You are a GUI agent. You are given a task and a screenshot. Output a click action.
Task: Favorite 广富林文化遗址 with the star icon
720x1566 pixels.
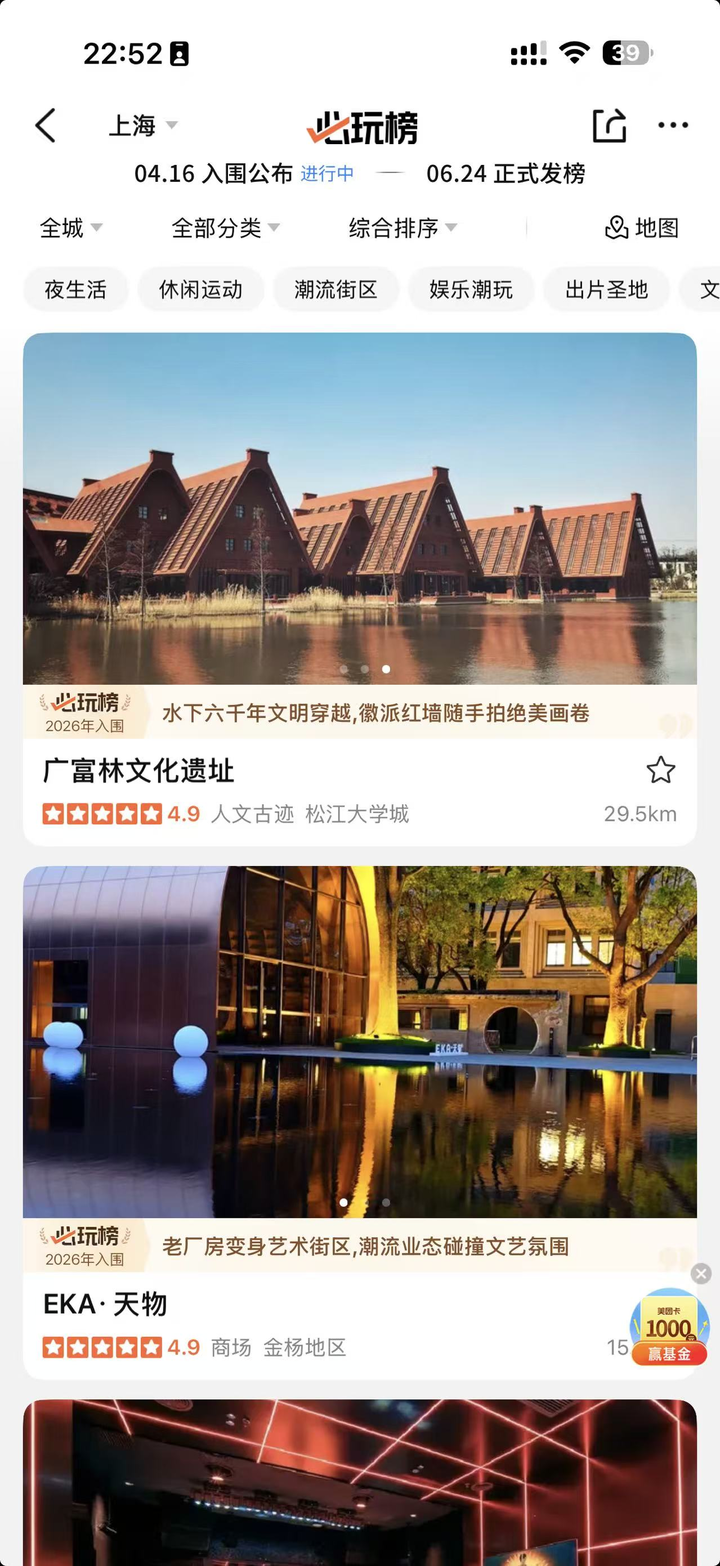tap(661, 770)
